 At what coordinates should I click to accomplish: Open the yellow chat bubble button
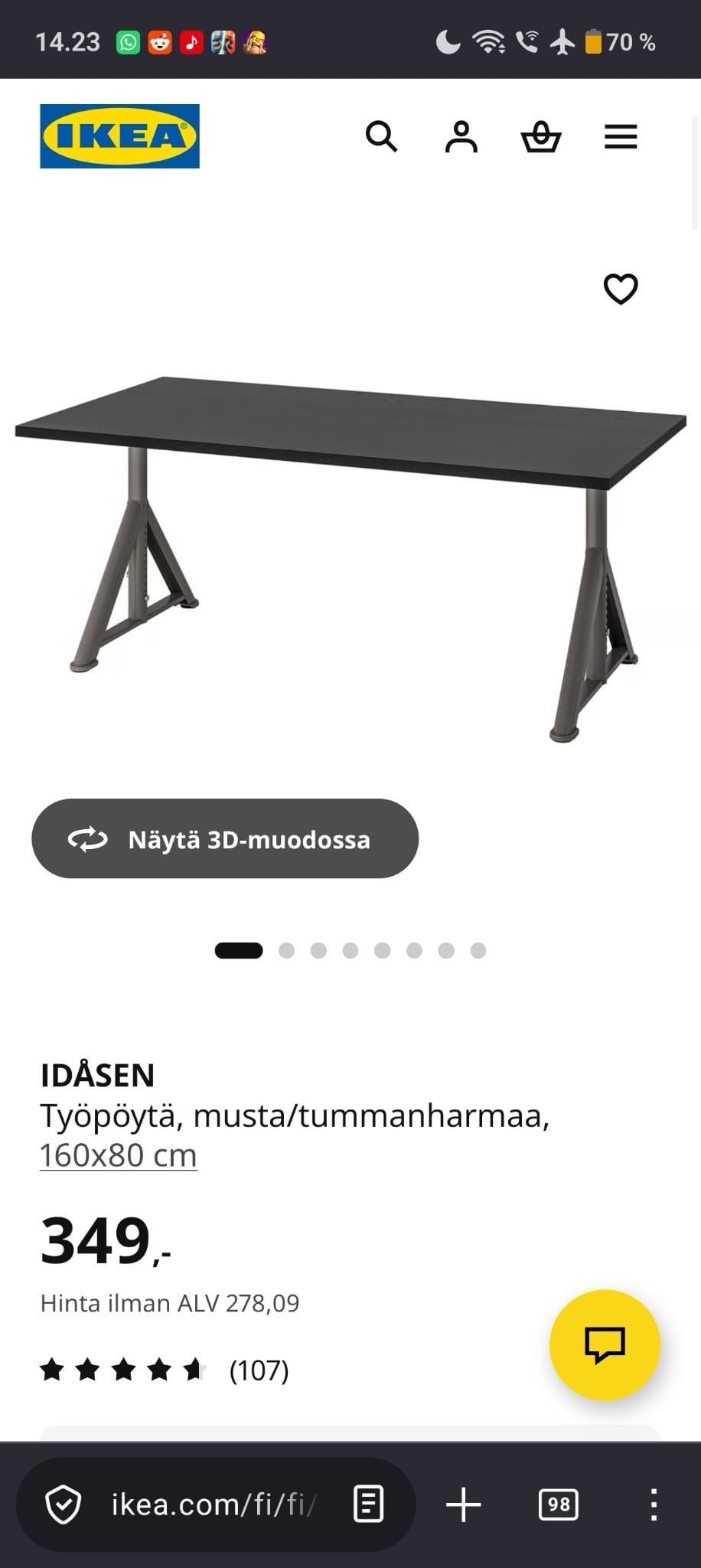point(605,1345)
